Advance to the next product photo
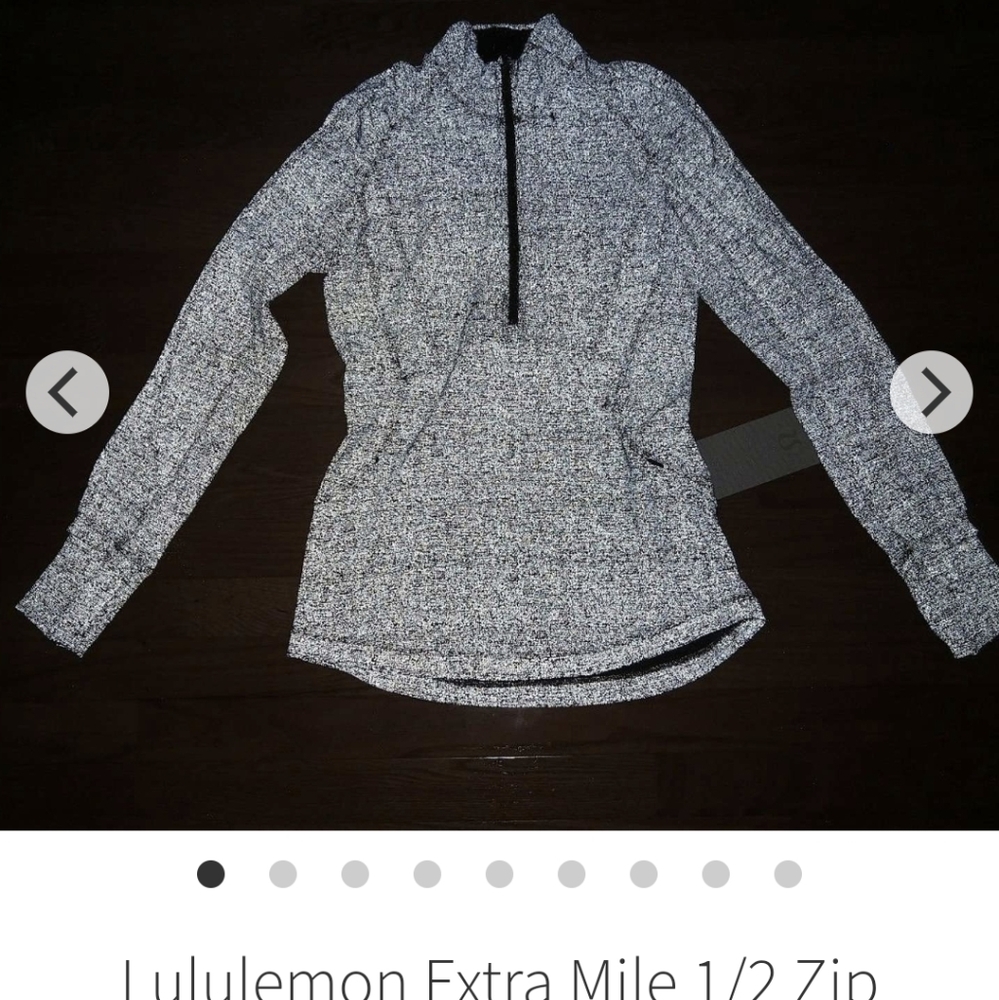Image resolution: width=999 pixels, height=1000 pixels. pyautogui.click(x=932, y=391)
